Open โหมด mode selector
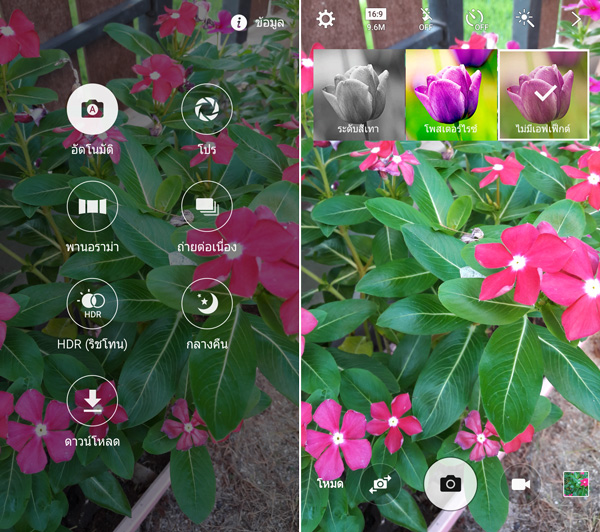Viewport: 600px width, 532px height. tap(330, 483)
